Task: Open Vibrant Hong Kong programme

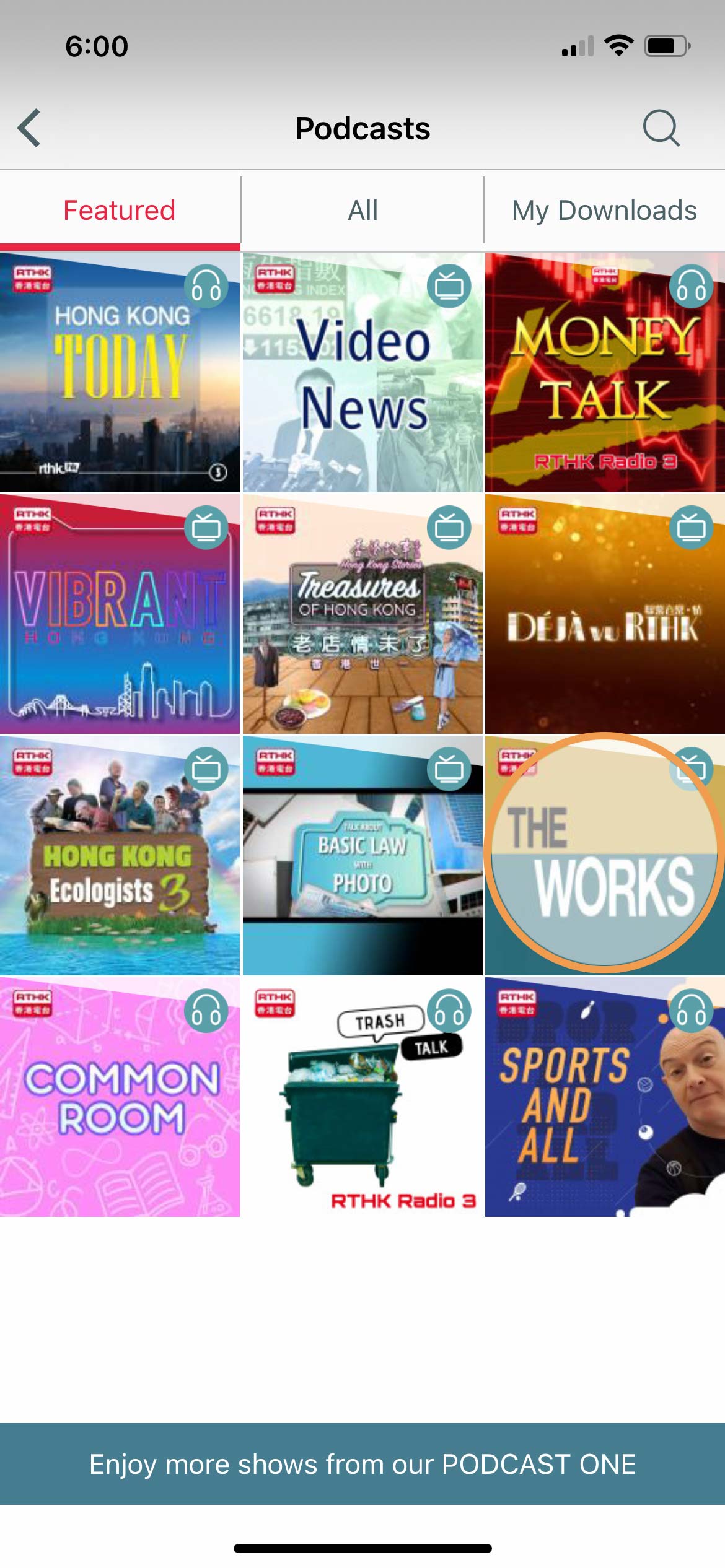Action: pos(120,614)
